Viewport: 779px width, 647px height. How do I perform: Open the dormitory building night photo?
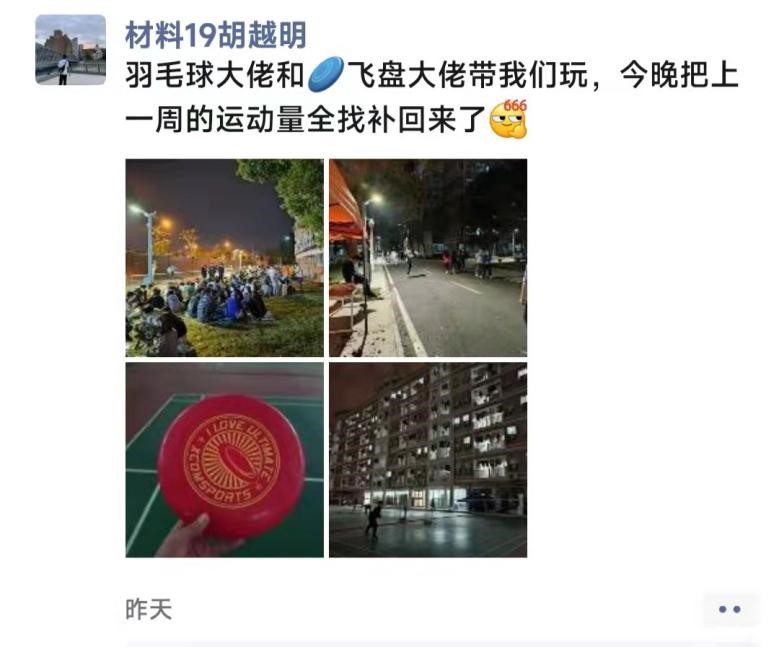tap(428, 460)
